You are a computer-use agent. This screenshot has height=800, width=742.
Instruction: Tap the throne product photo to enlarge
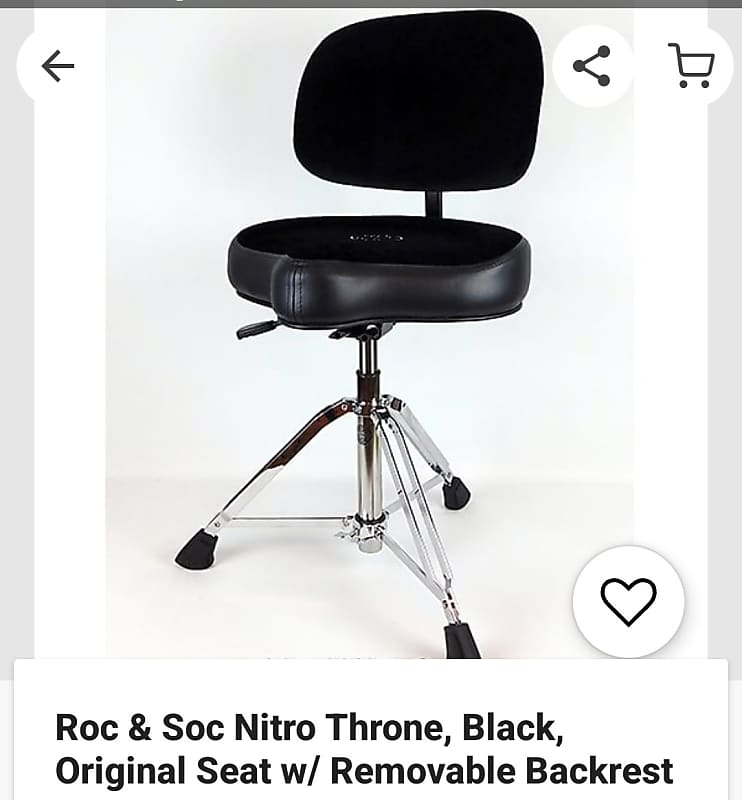(x=371, y=330)
